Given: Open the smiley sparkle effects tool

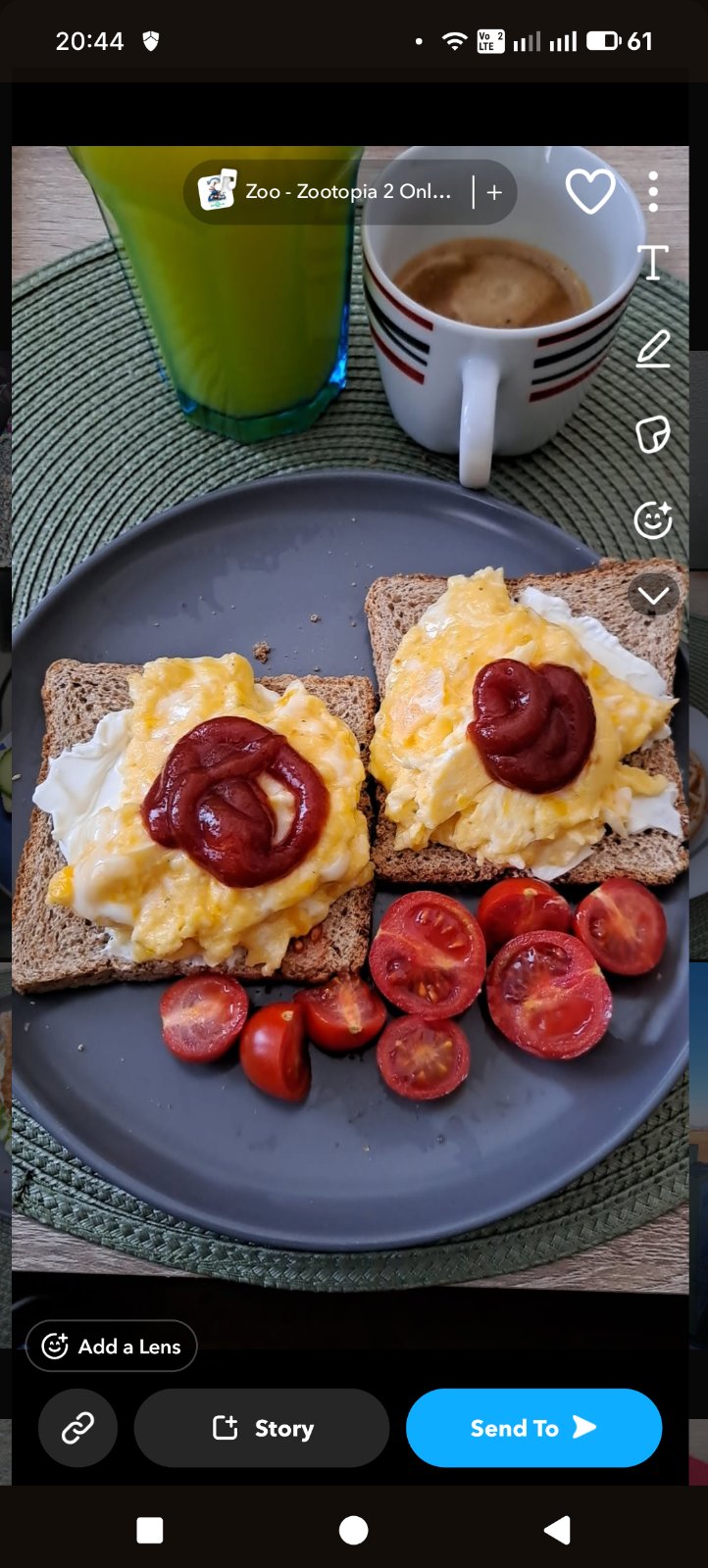Looking at the screenshot, I should (x=653, y=519).
